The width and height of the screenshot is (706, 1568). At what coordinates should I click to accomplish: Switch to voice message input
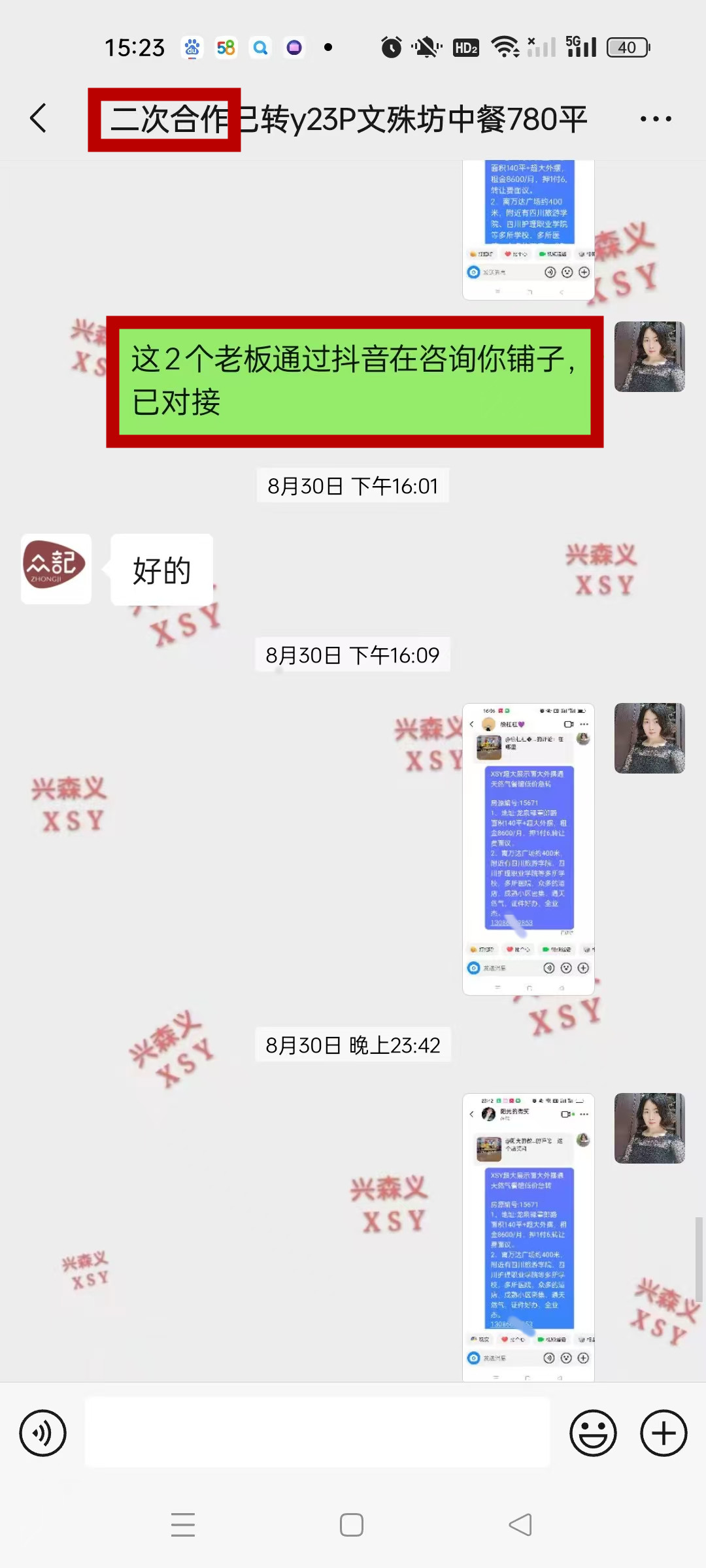pos(42,1433)
